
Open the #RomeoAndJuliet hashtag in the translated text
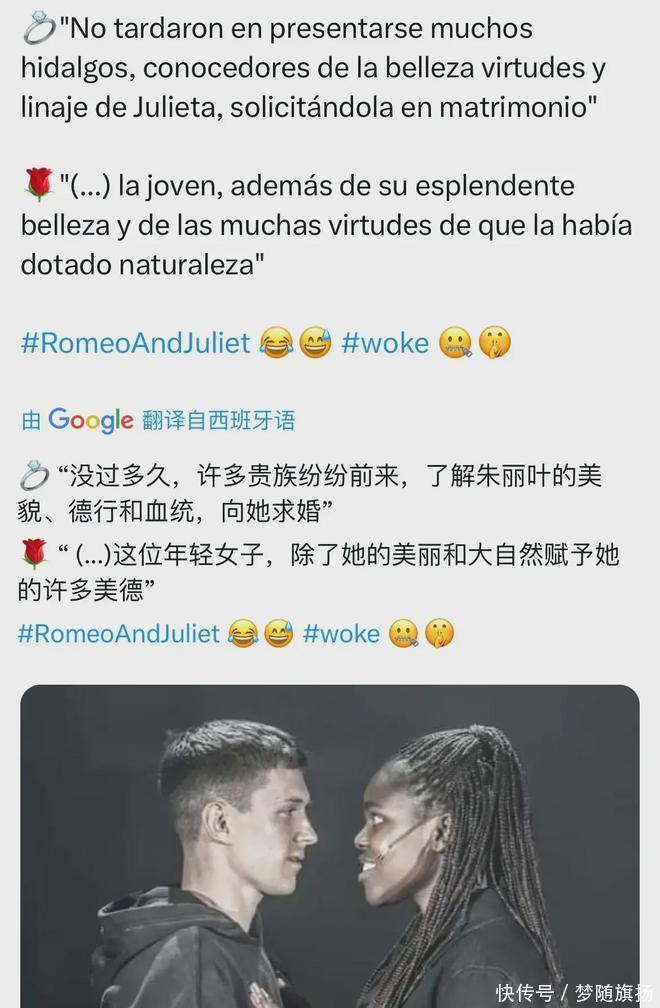118,634
